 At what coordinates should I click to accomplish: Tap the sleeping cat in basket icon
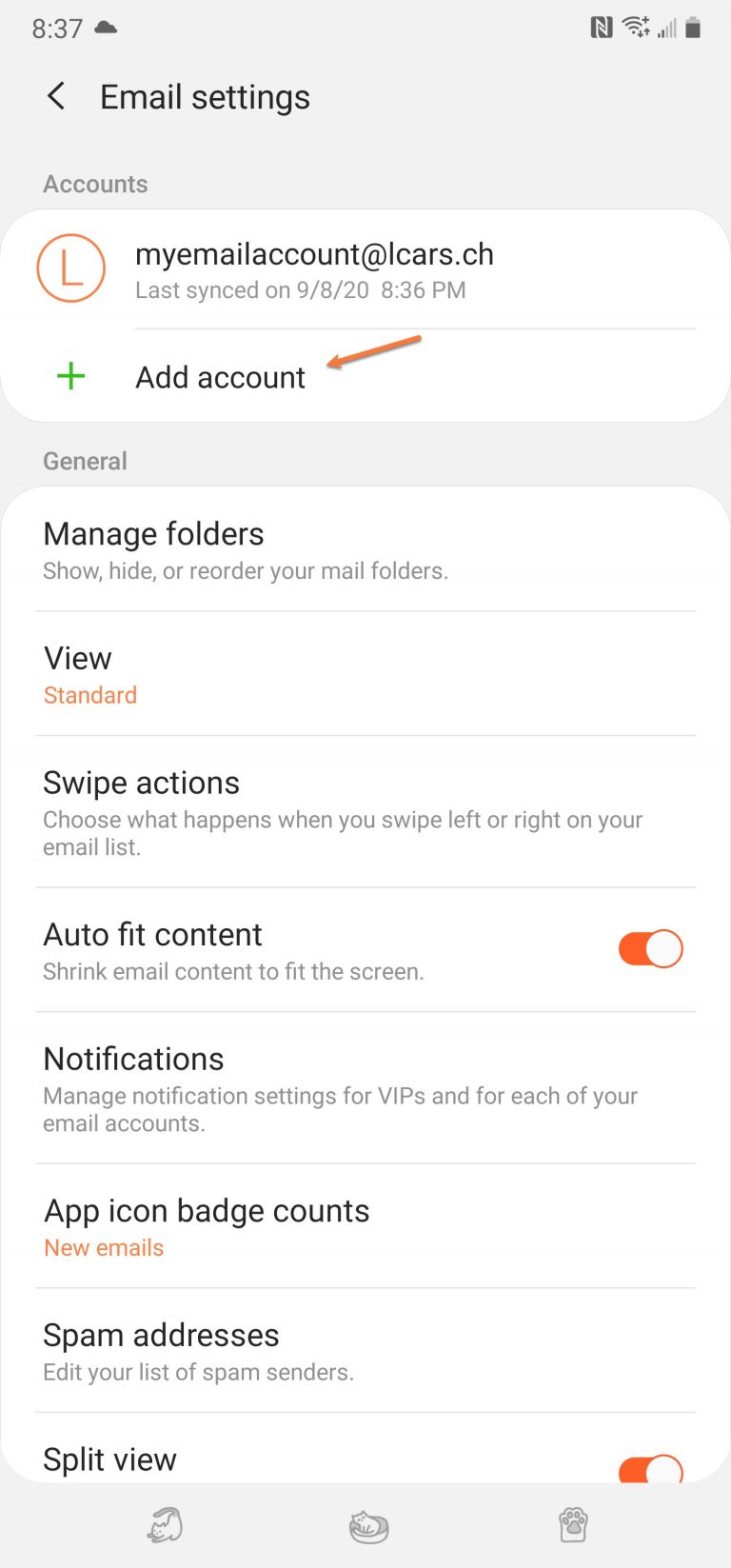click(368, 1525)
